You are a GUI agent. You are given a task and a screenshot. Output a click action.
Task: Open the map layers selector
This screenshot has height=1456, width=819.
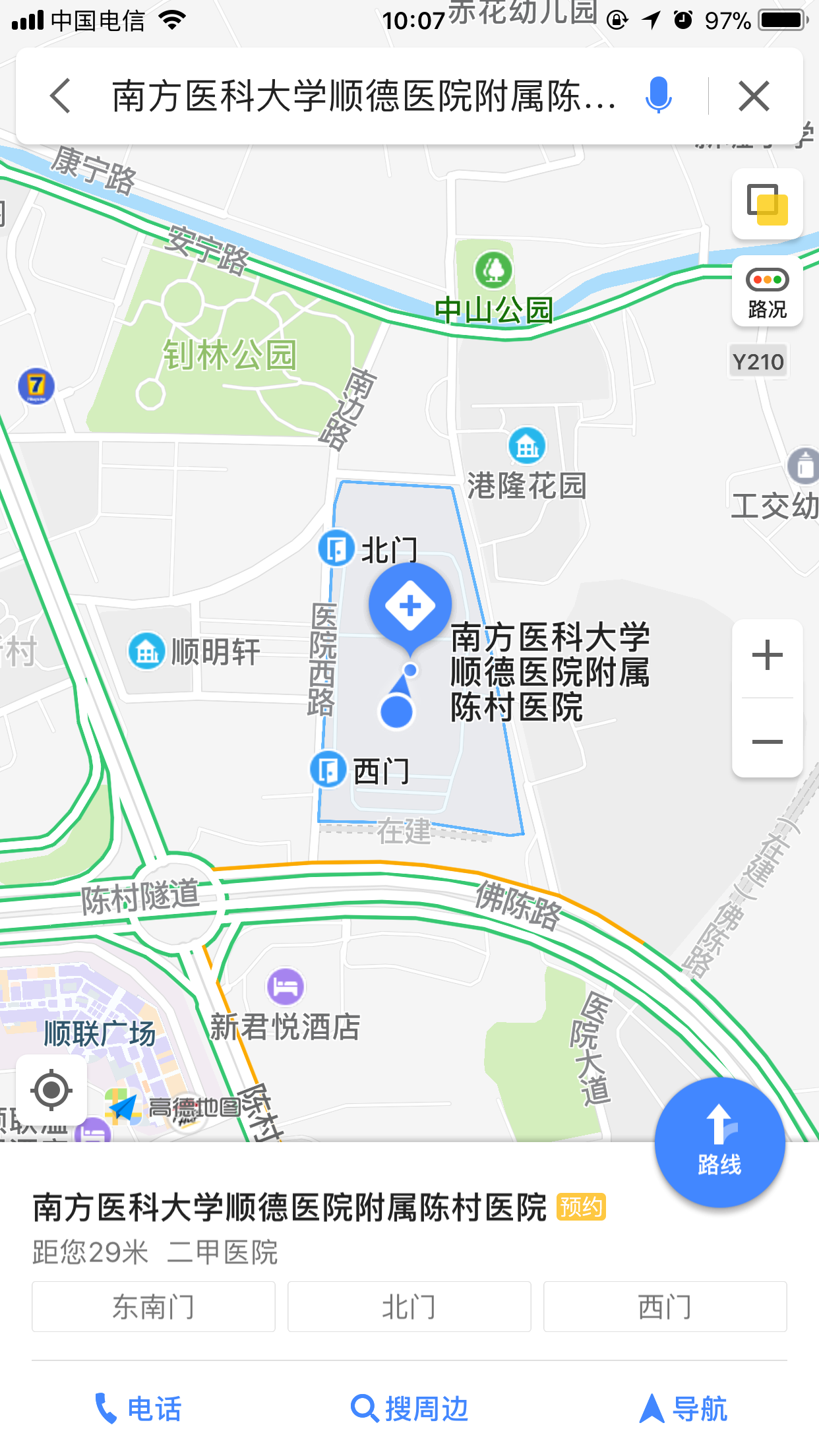(x=767, y=204)
